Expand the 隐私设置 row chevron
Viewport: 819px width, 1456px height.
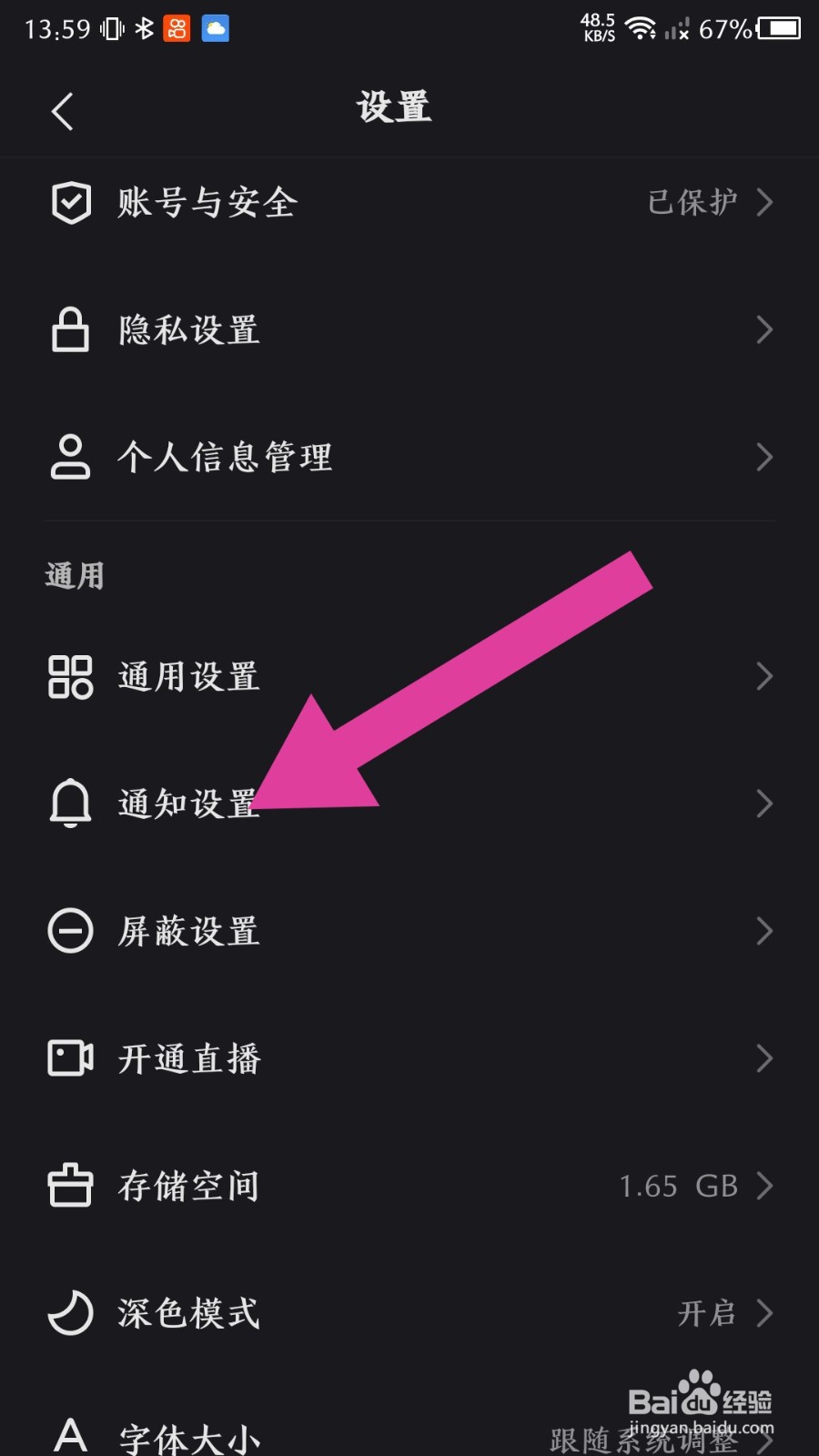(765, 329)
